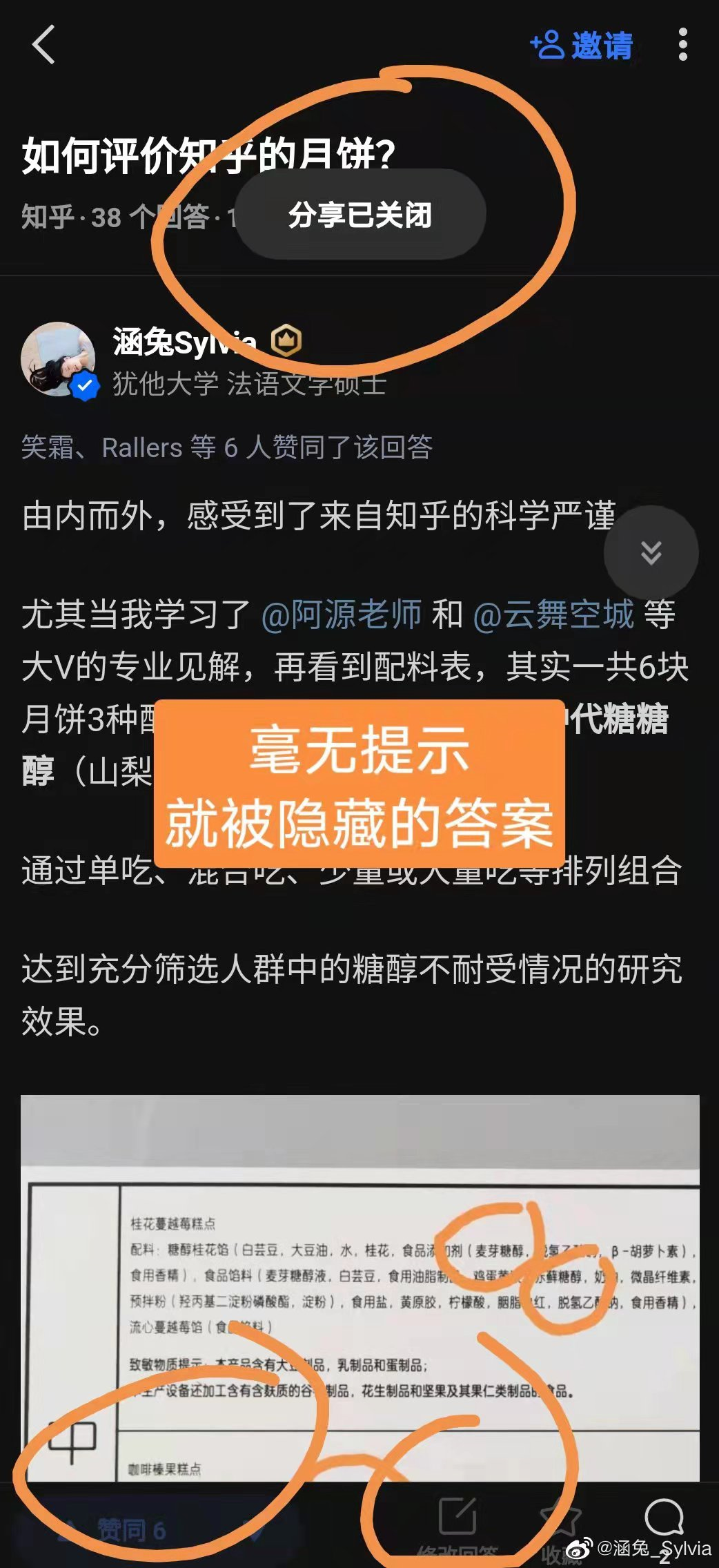Image resolution: width=719 pixels, height=1568 pixels.
Task: Tap the double-chevron jump-down floating button
Action: pyautogui.click(x=651, y=553)
